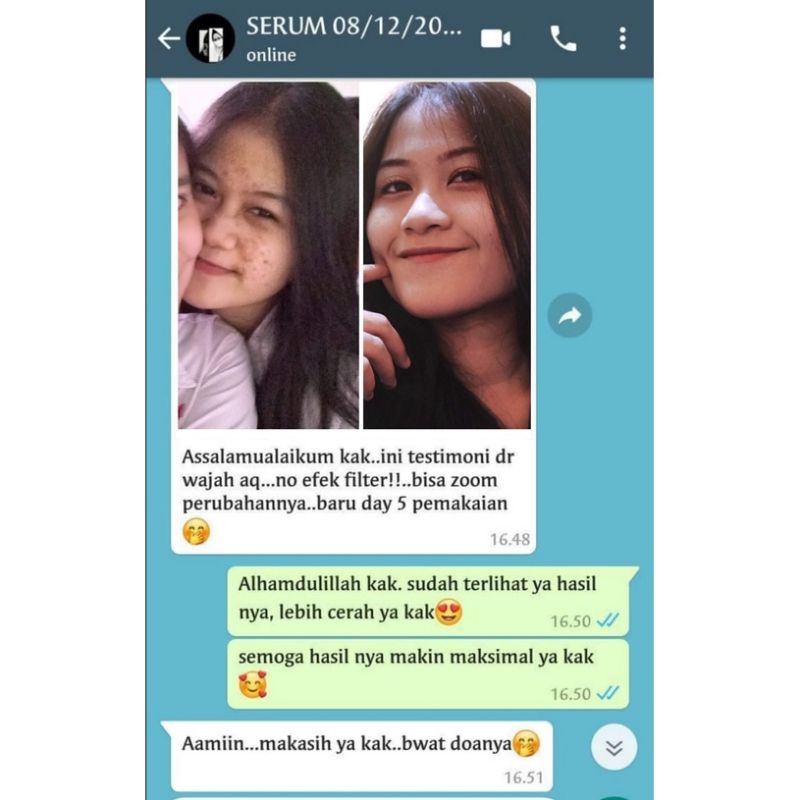Start a video call with SERUM contact

pyautogui.click(x=496, y=39)
